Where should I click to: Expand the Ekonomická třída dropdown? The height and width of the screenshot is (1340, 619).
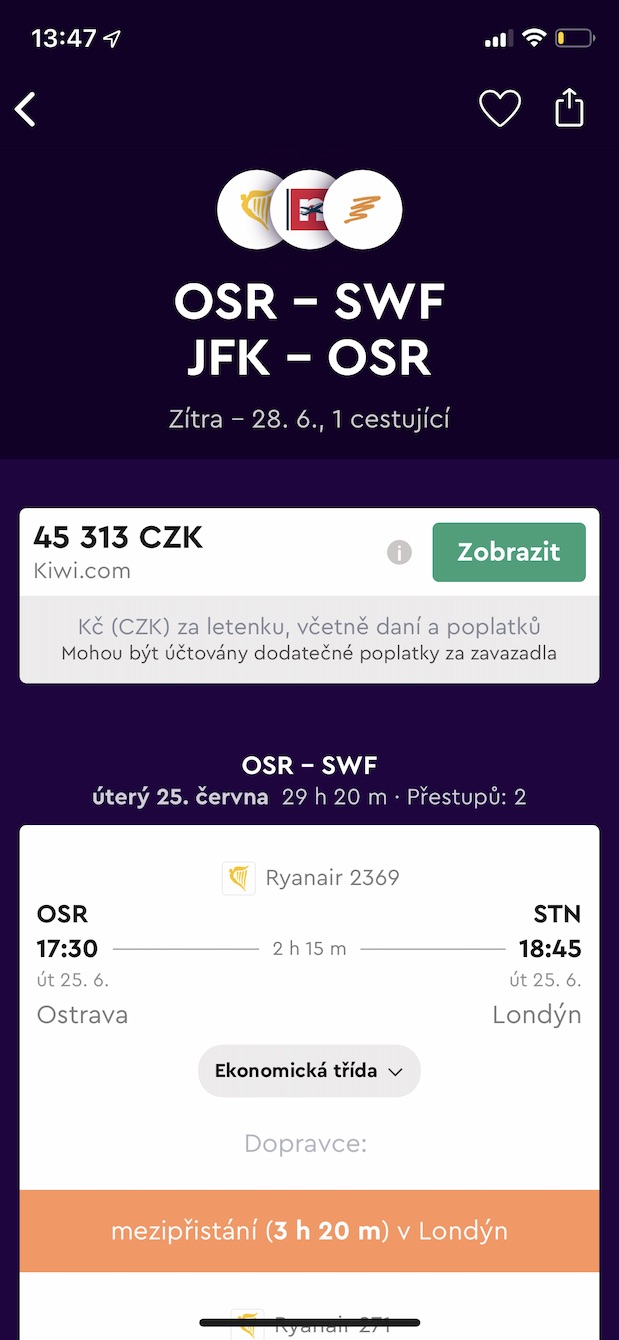tap(309, 1071)
